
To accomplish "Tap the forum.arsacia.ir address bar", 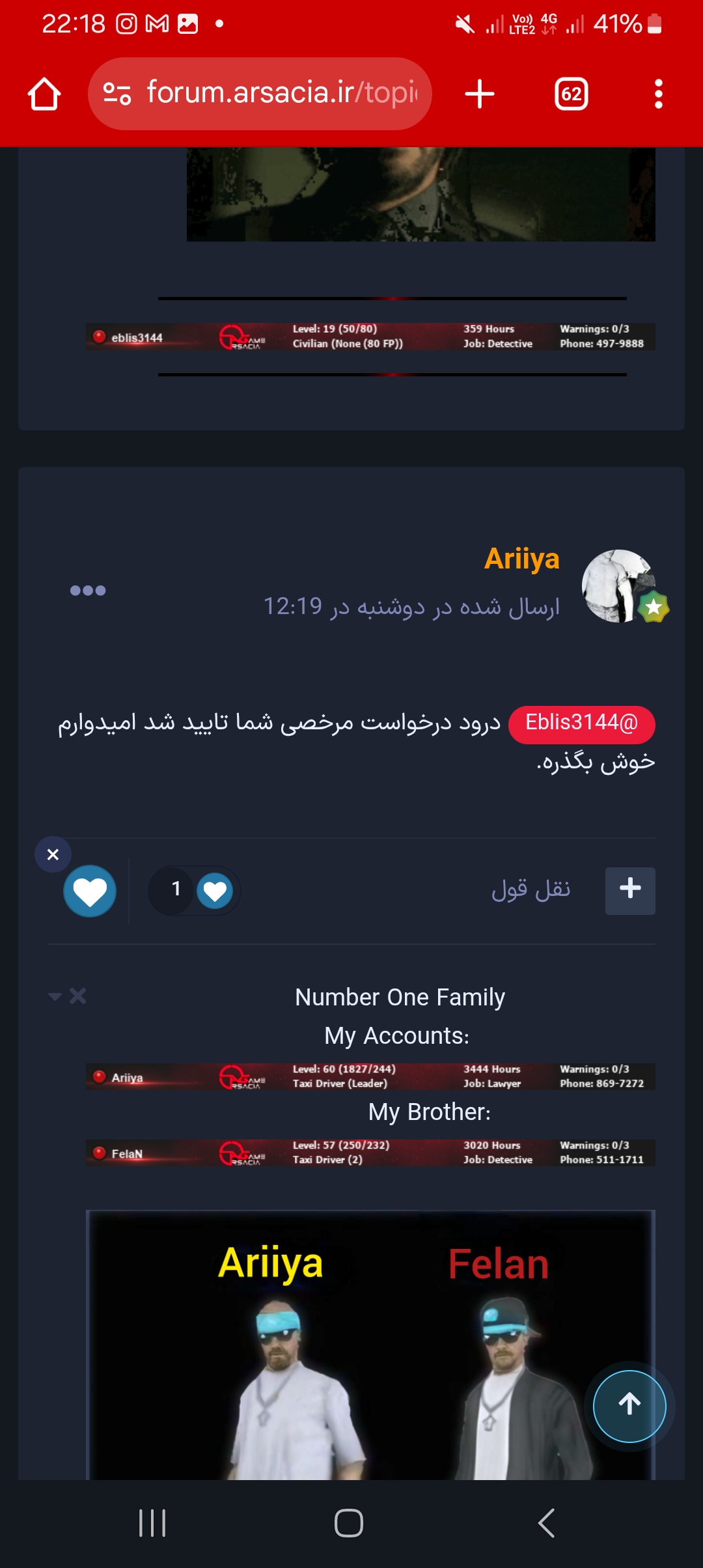I will click(x=260, y=94).
